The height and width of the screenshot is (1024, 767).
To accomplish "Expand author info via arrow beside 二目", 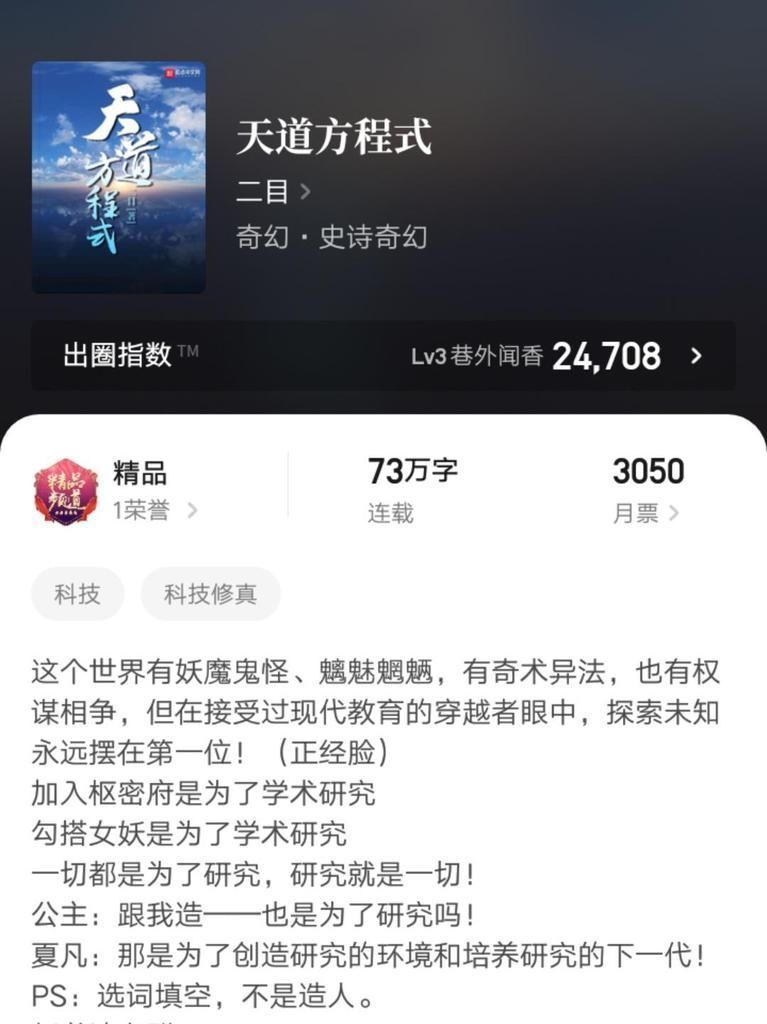I will point(303,191).
